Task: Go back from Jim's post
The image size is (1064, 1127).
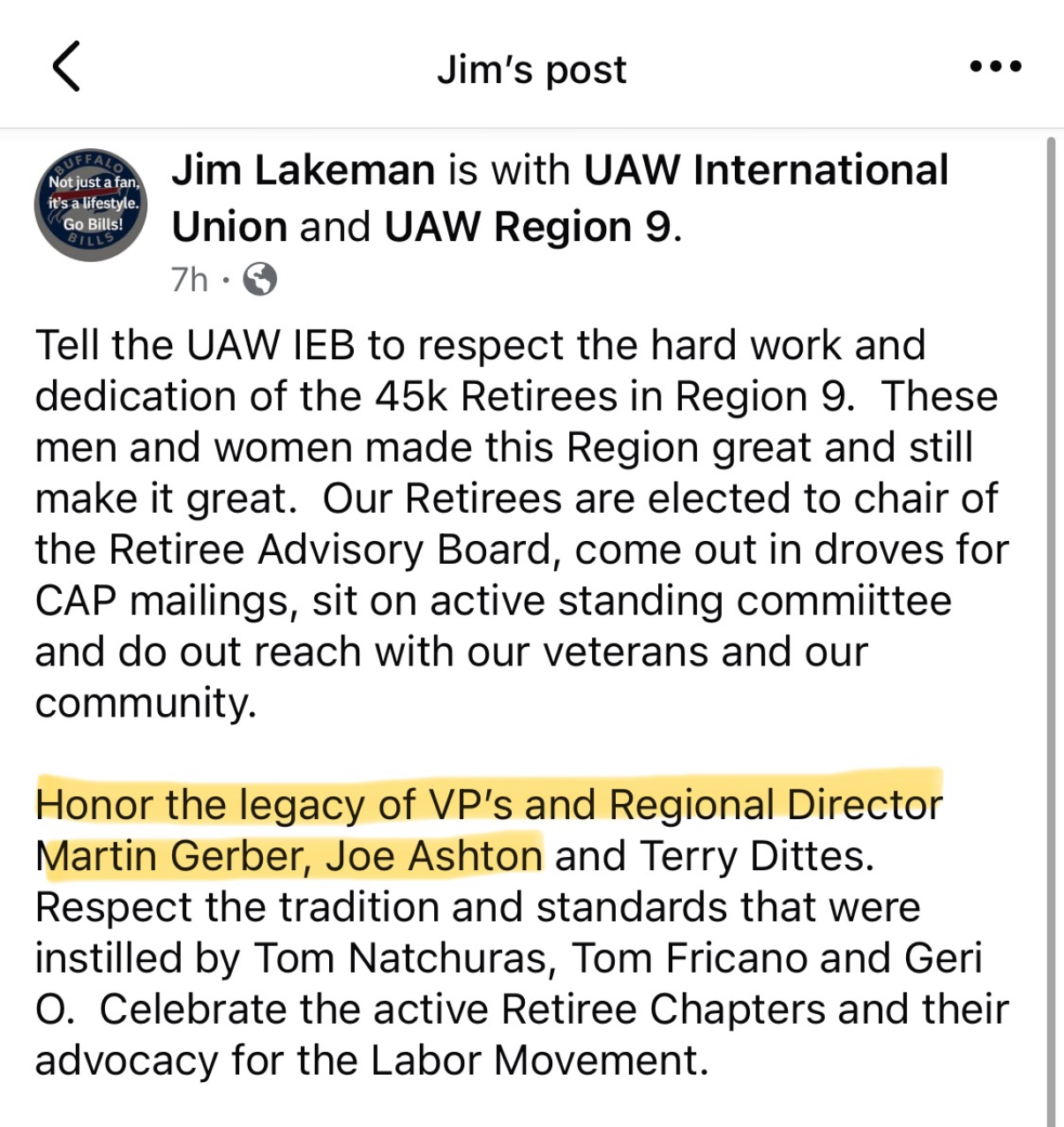Action: click(x=67, y=66)
